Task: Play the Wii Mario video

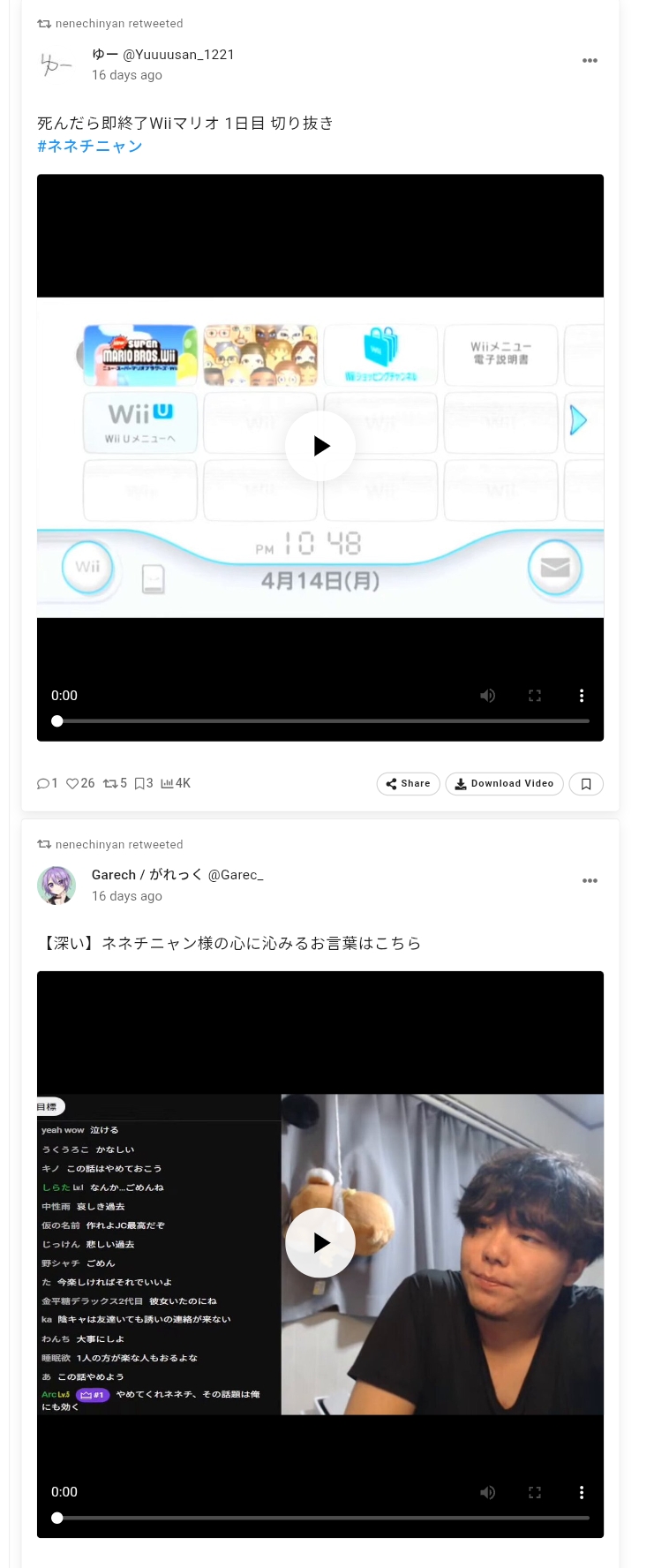Action: 320,446
